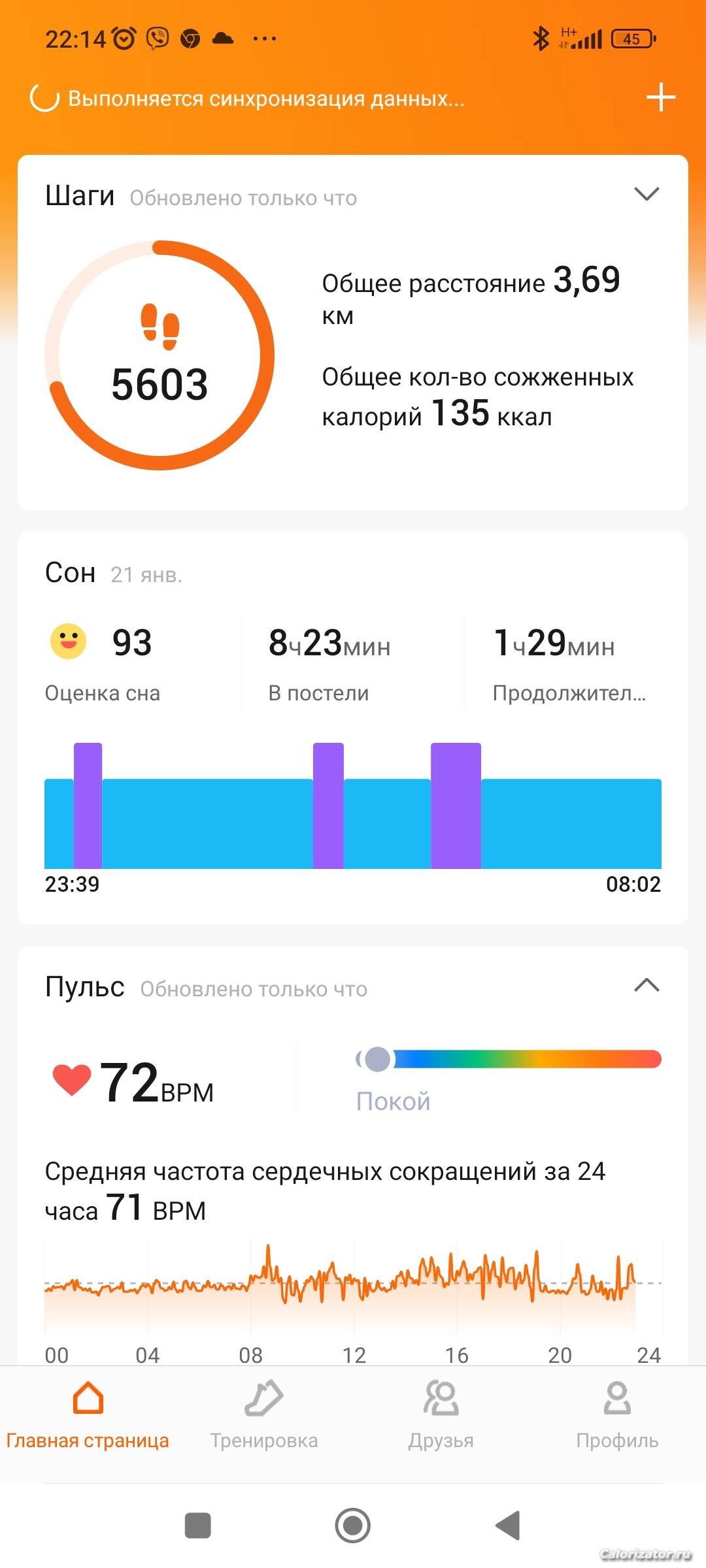
Task: Tap the plus icon to add a device
Action: click(661, 97)
